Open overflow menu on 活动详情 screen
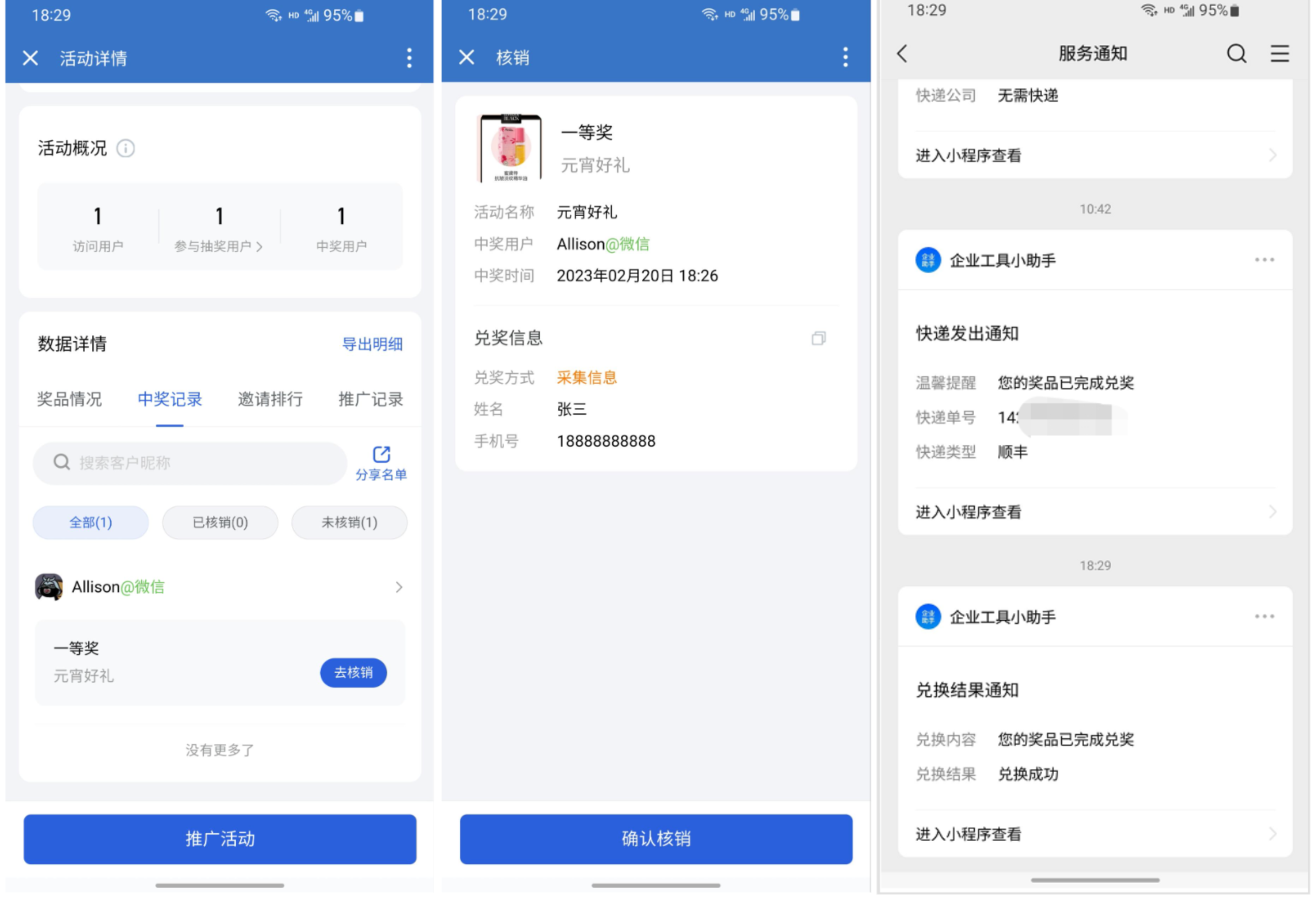The height and width of the screenshot is (905, 1316). click(408, 58)
